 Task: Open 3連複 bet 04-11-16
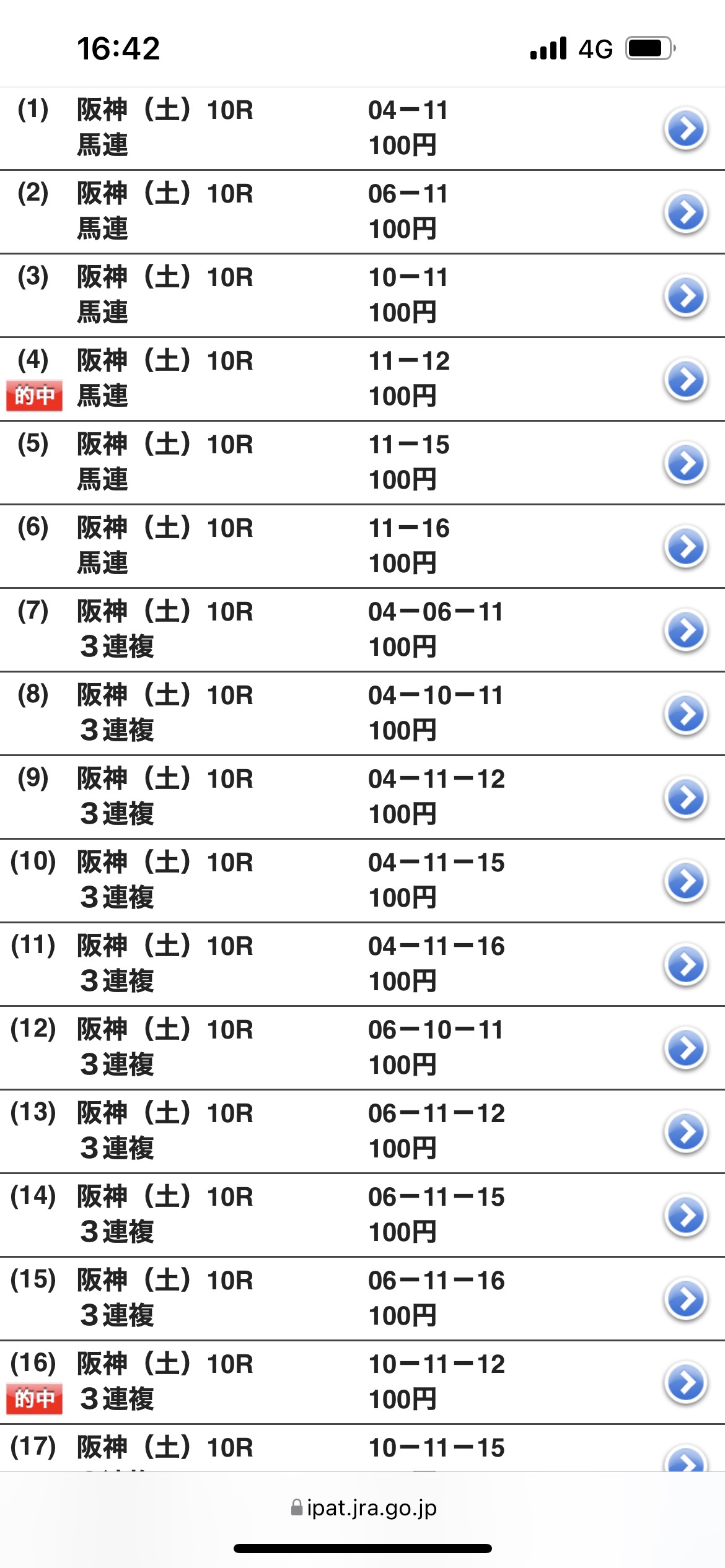[685, 965]
